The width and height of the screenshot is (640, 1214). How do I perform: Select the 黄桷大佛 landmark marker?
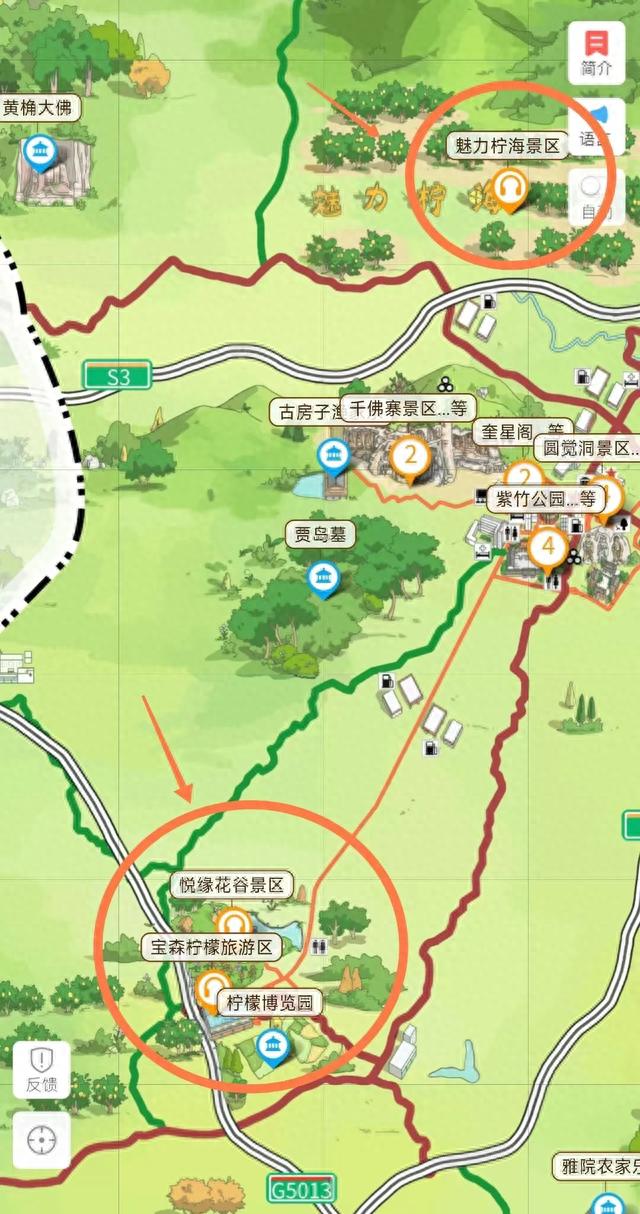click(40, 153)
